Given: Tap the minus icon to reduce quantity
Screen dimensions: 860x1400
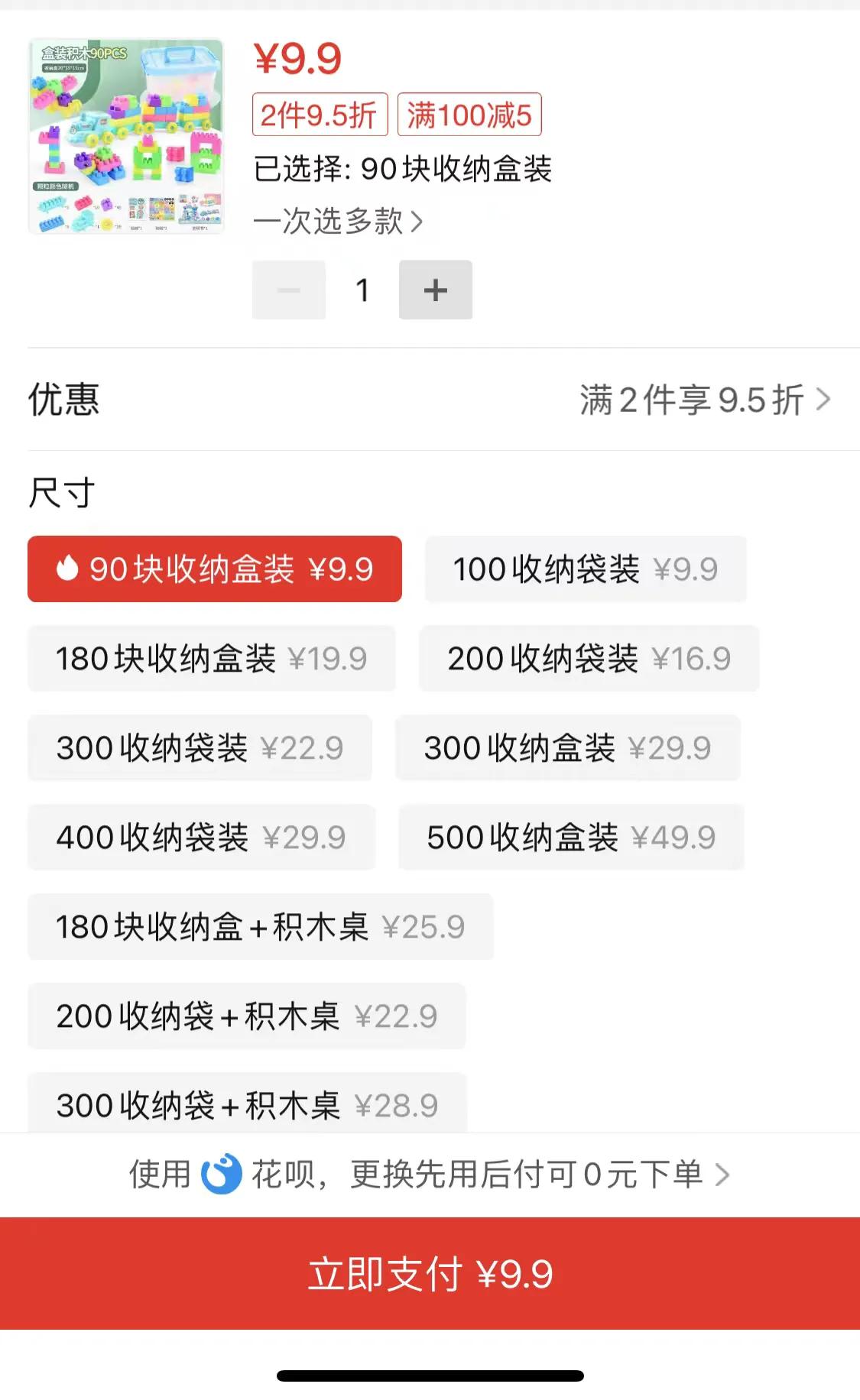Looking at the screenshot, I should [288, 290].
